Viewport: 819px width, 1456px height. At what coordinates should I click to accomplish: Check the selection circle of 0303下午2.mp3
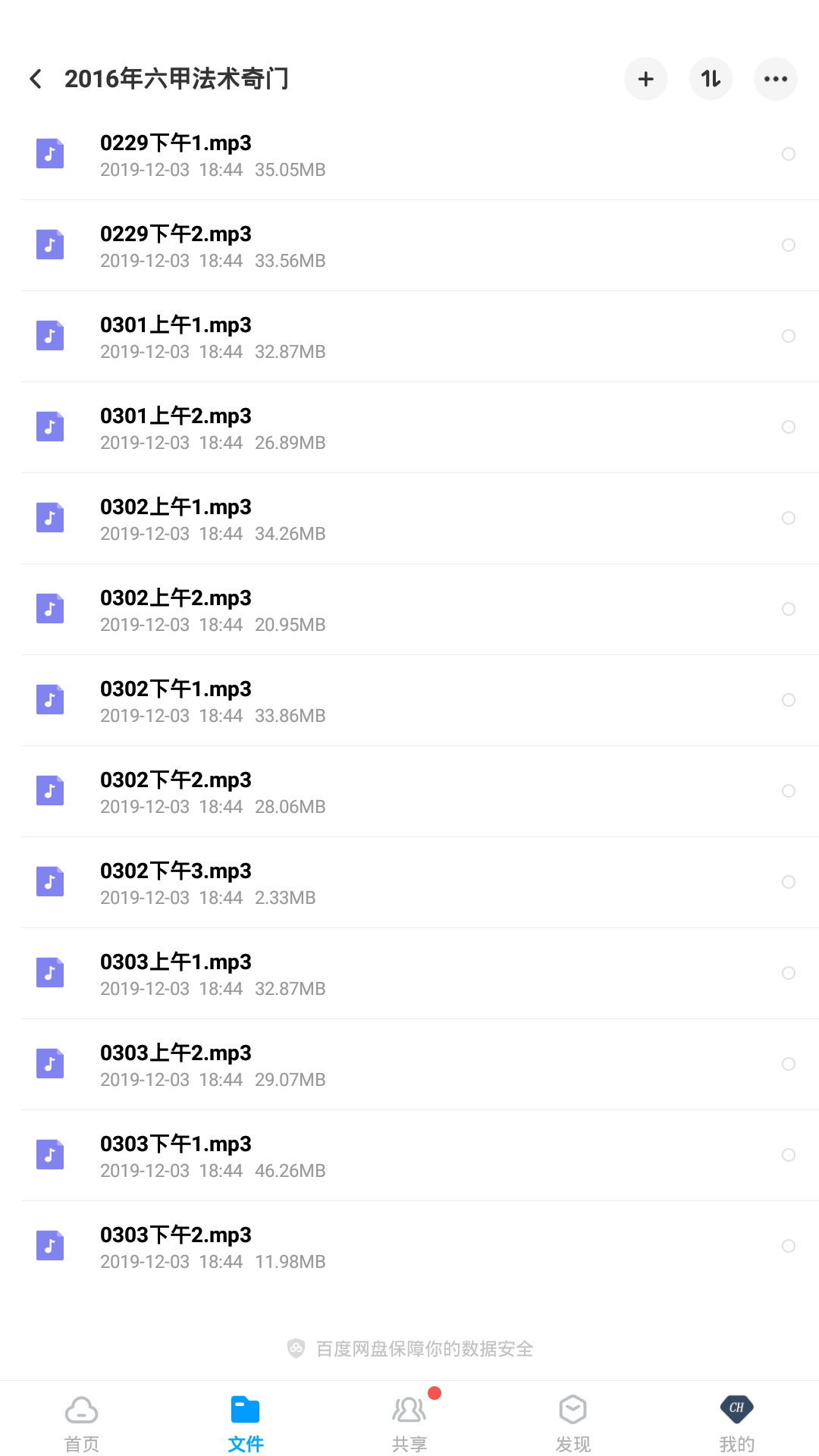coord(789,1246)
